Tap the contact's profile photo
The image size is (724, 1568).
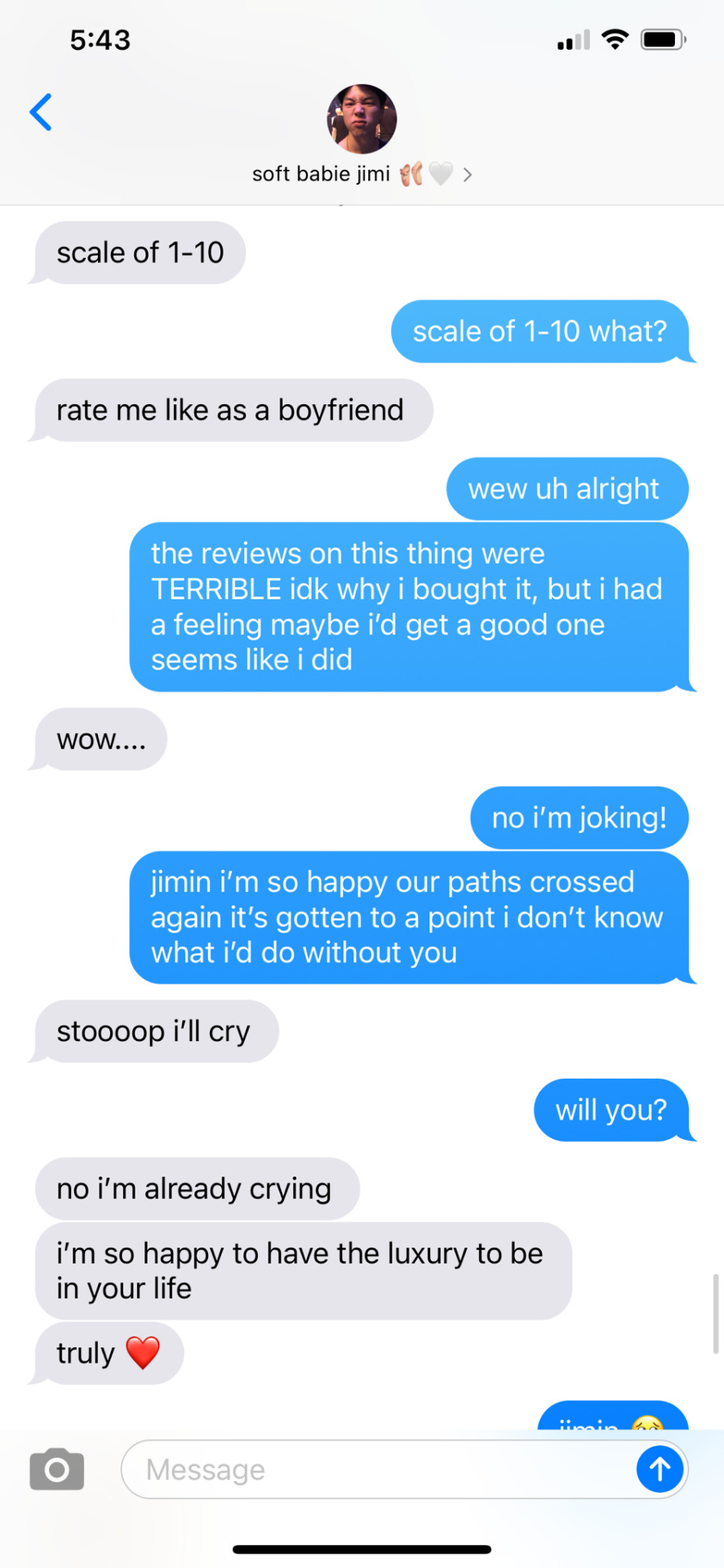[362, 119]
